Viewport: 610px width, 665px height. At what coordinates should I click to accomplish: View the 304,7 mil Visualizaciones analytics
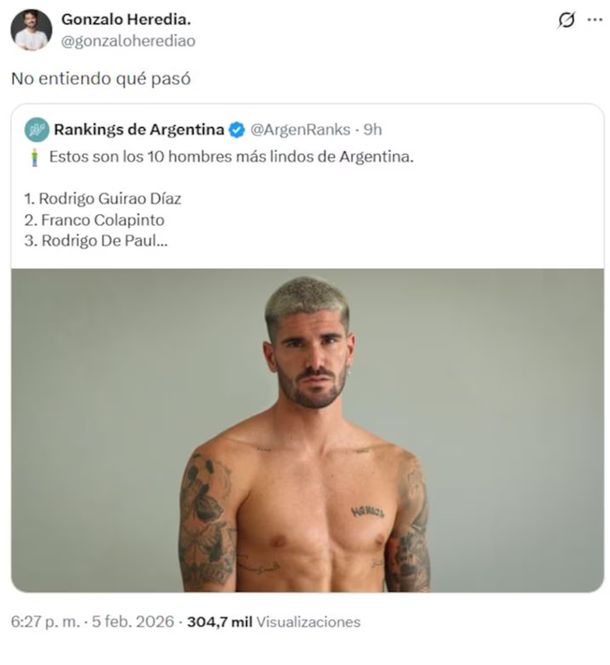click(x=273, y=621)
